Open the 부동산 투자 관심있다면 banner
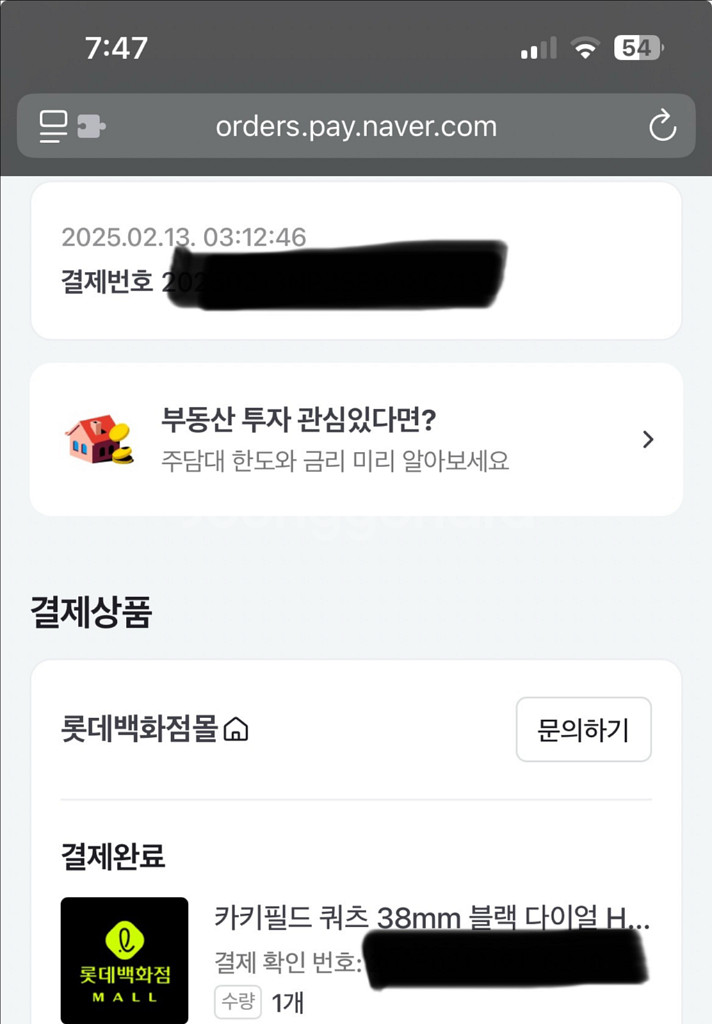Image resolution: width=712 pixels, height=1024 pixels. coord(356,440)
